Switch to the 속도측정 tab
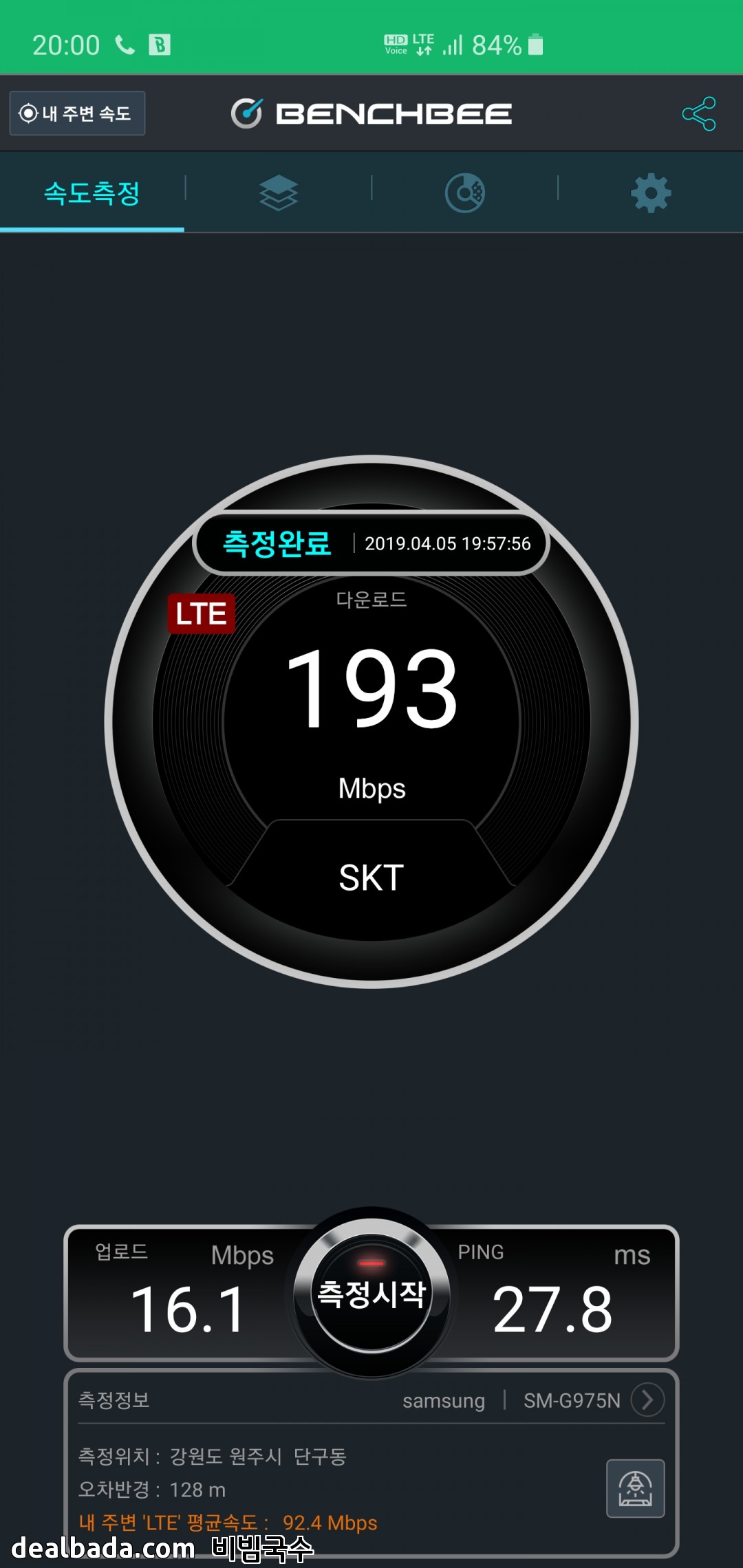This screenshot has height=1568, width=743. (92, 193)
